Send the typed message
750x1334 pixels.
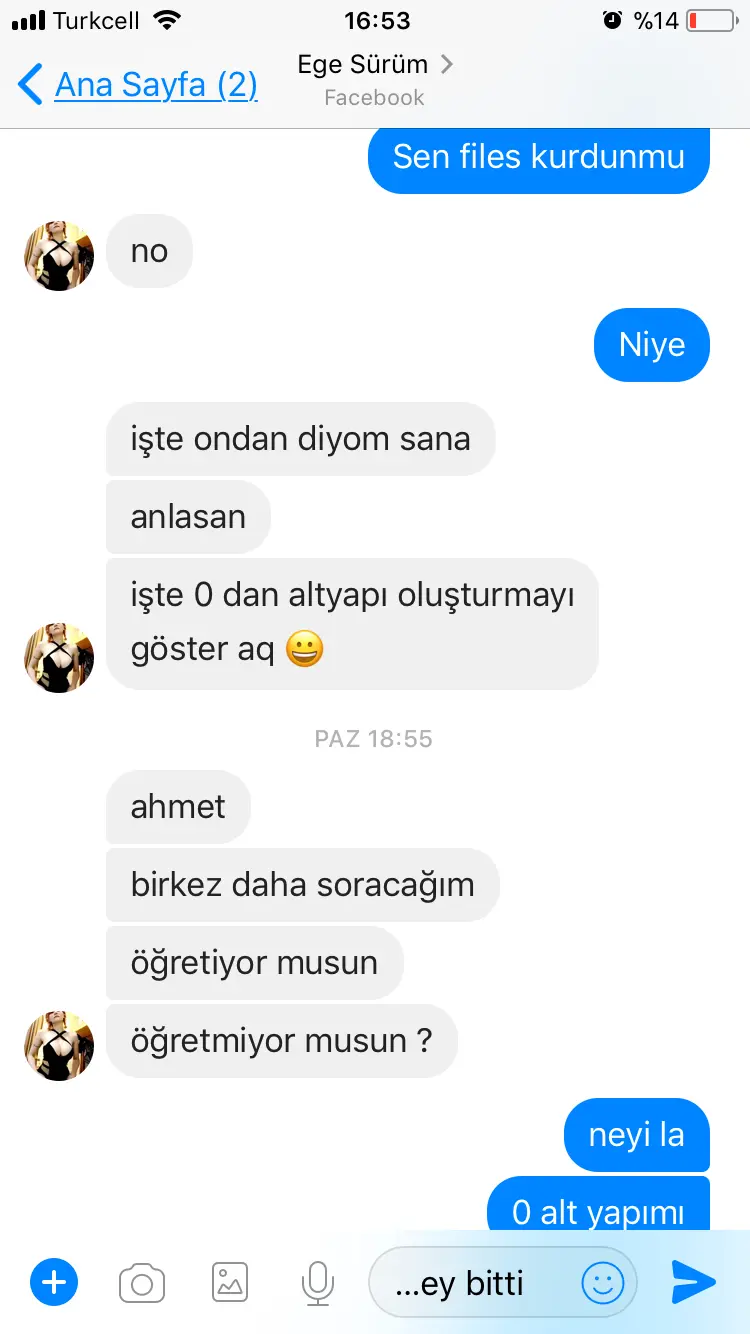pos(692,1282)
